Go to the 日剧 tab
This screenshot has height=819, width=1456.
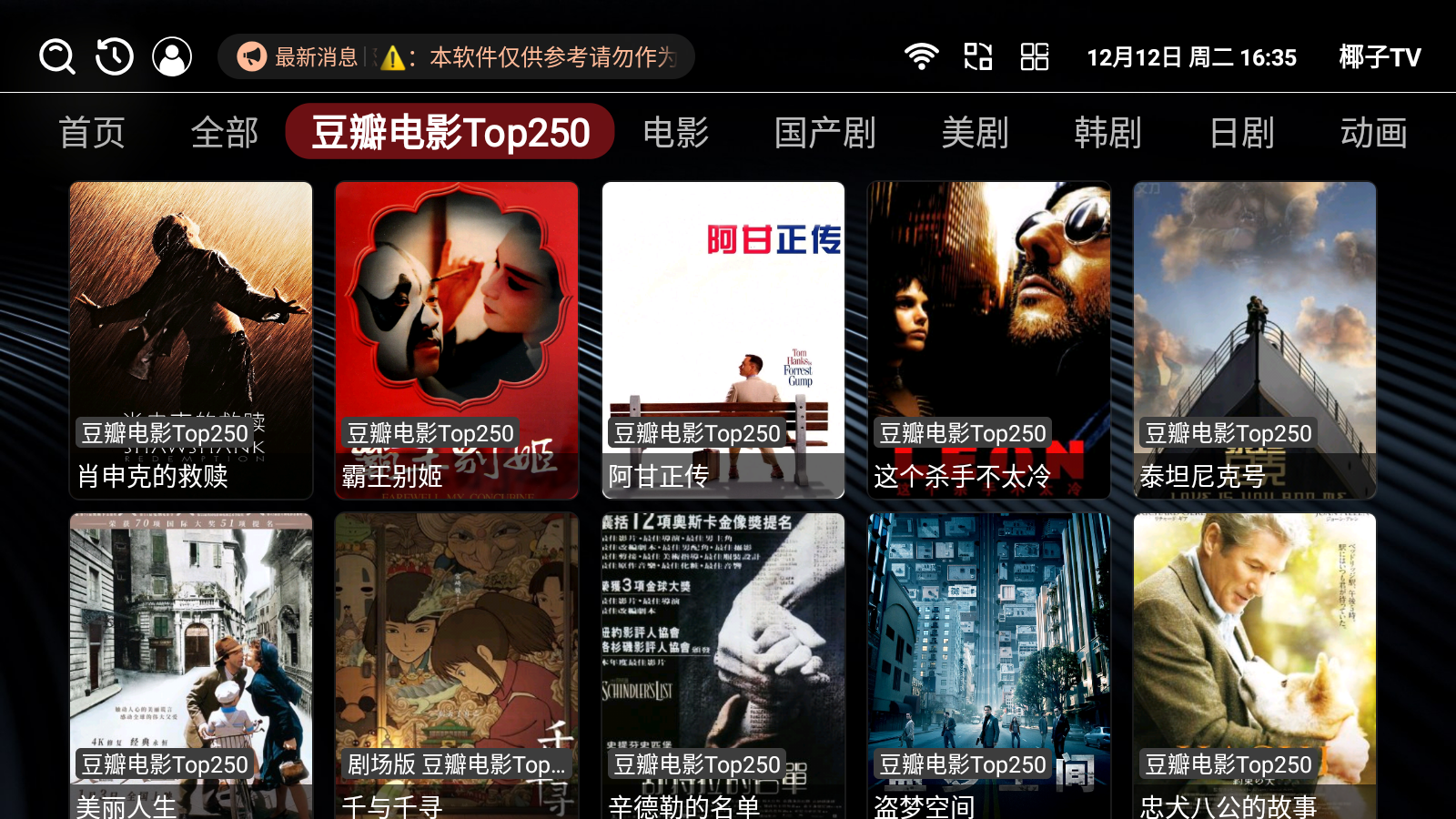click(1242, 133)
